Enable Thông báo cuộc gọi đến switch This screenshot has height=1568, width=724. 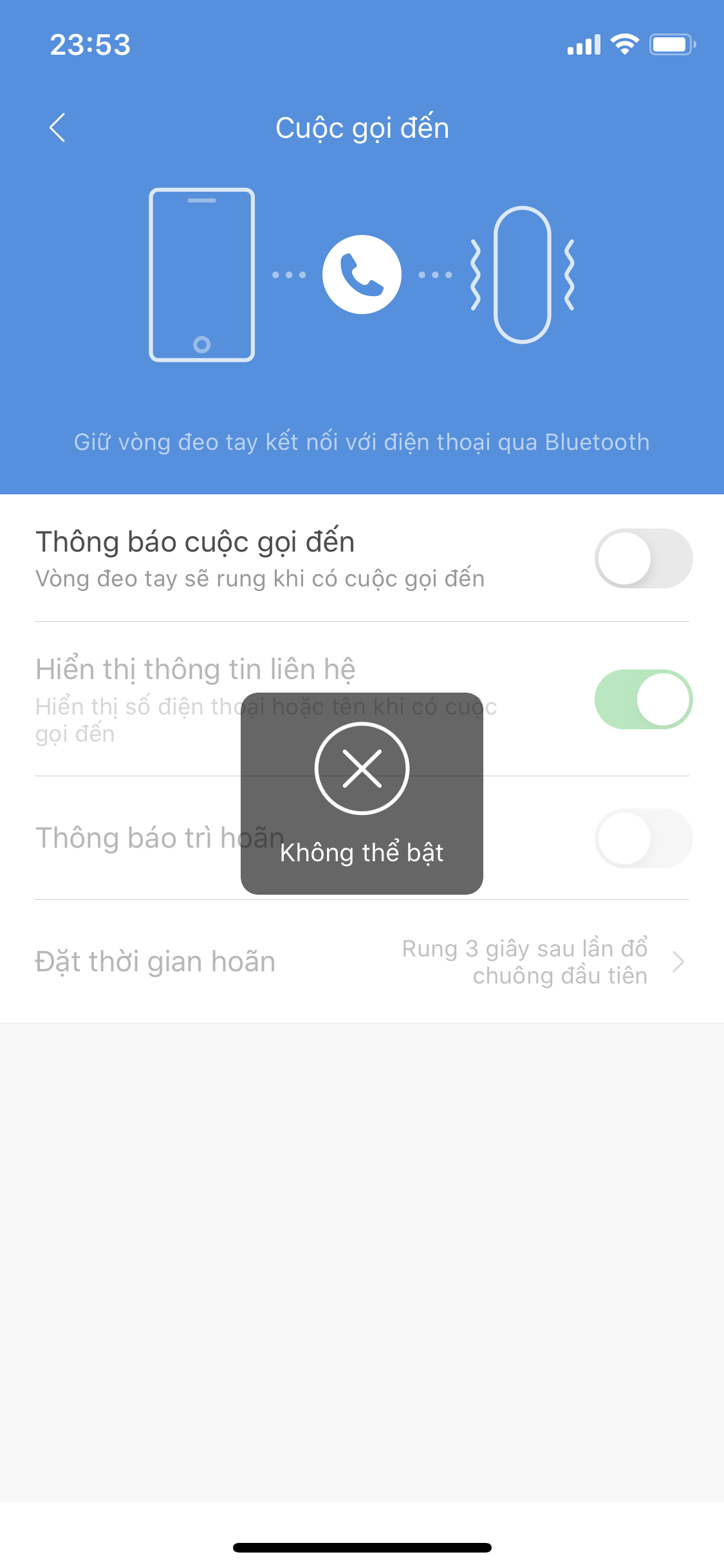[644, 558]
